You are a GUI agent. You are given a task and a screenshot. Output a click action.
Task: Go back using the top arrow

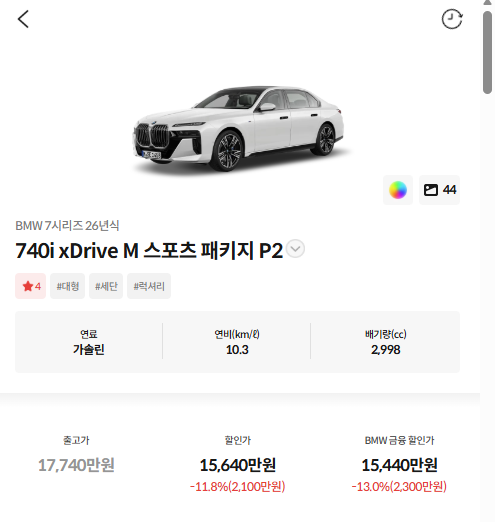pos(23,19)
